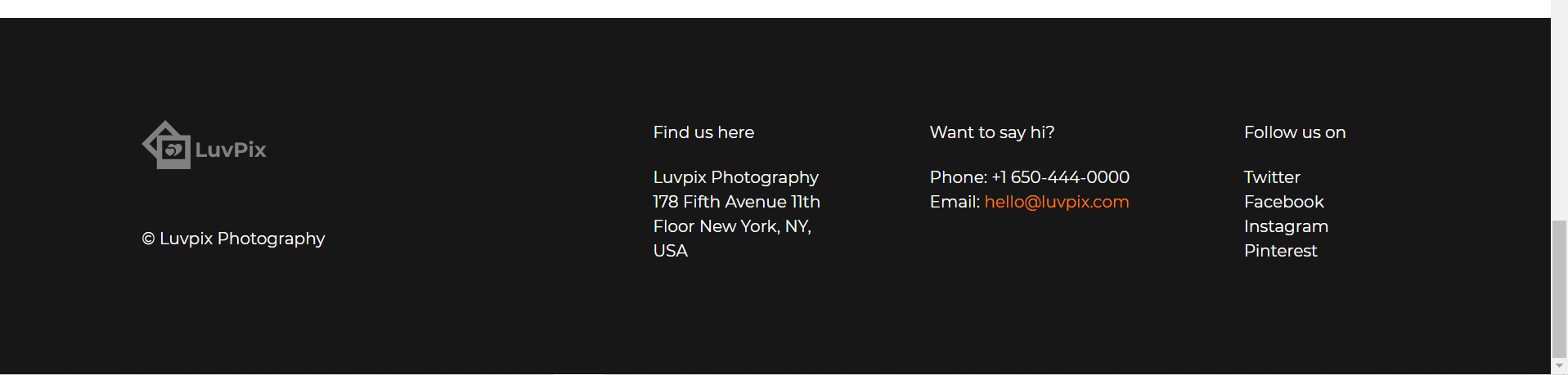Open the Pinterest link
This screenshot has width=1568, height=375.
click(x=1280, y=251)
